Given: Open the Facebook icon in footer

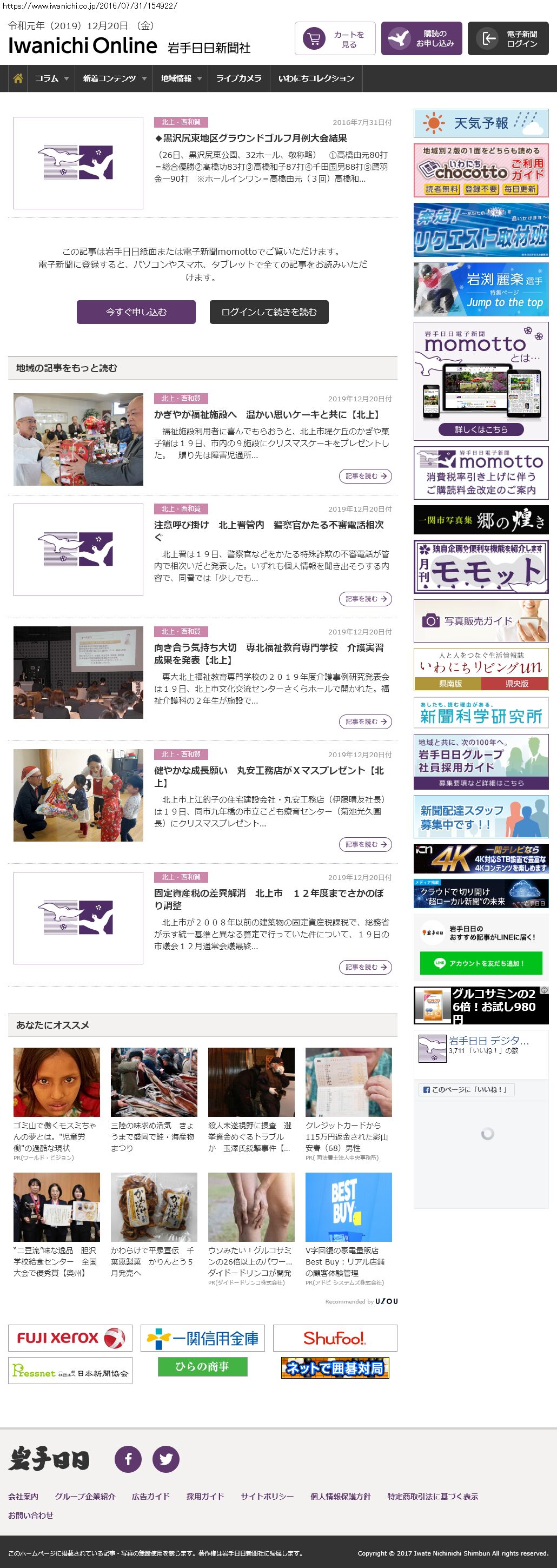Looking at the screenshot, I should coord(128,1458).
